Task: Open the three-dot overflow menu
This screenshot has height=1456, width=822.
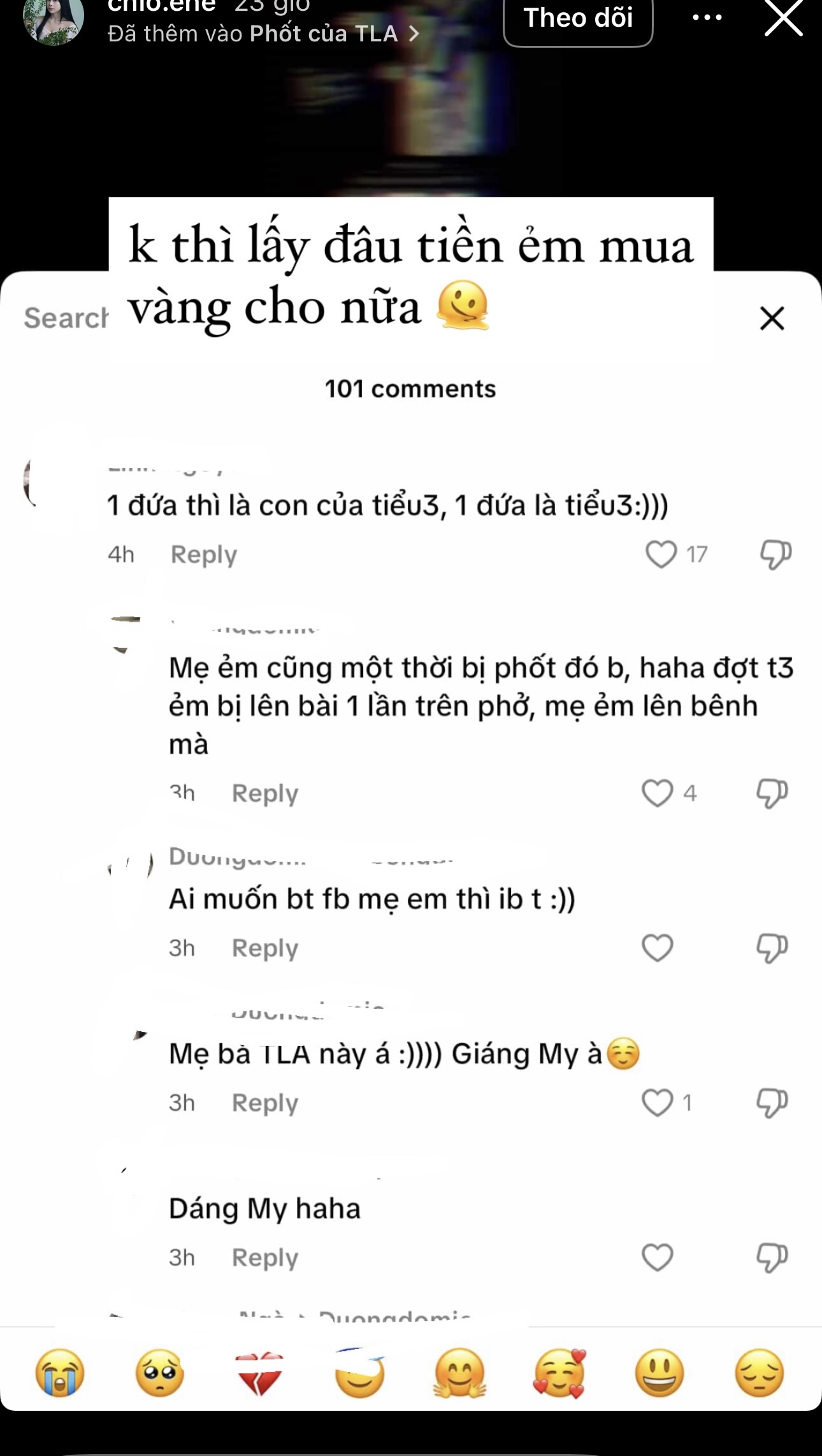Action: (x=707, y=18)
